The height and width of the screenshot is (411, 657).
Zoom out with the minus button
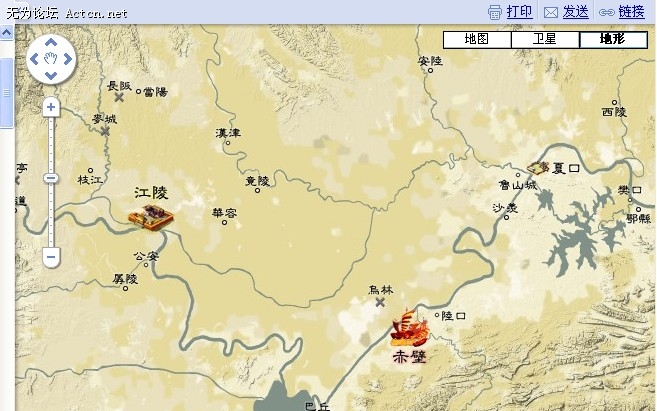[x=51, y=257]
